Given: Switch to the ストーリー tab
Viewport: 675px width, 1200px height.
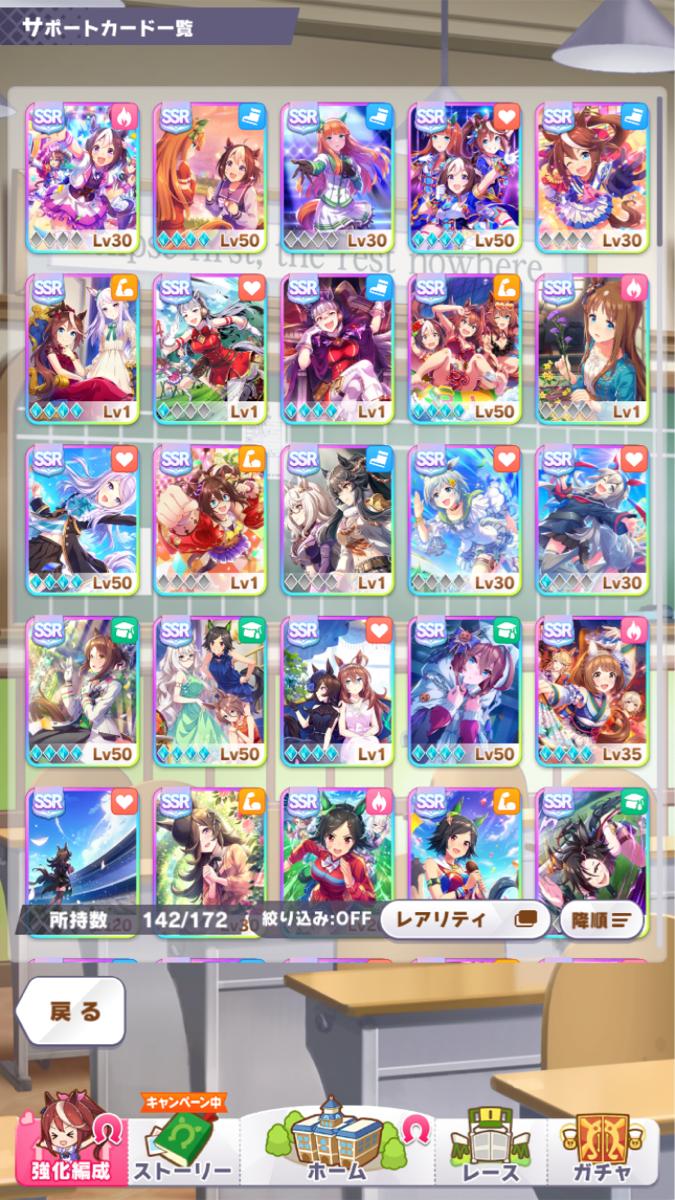Looking at the screenshot, I should tap(183, 1148).
